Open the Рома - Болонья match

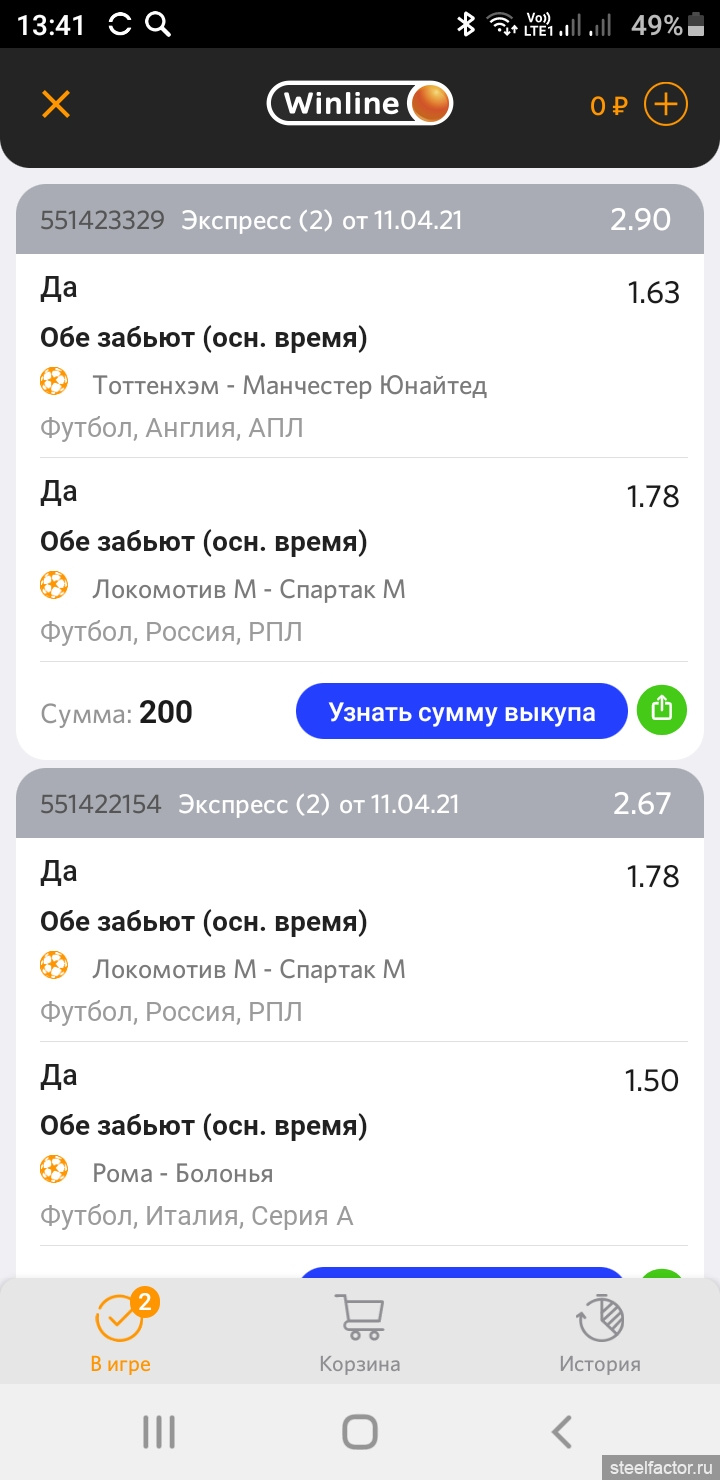pos(182,1173)
